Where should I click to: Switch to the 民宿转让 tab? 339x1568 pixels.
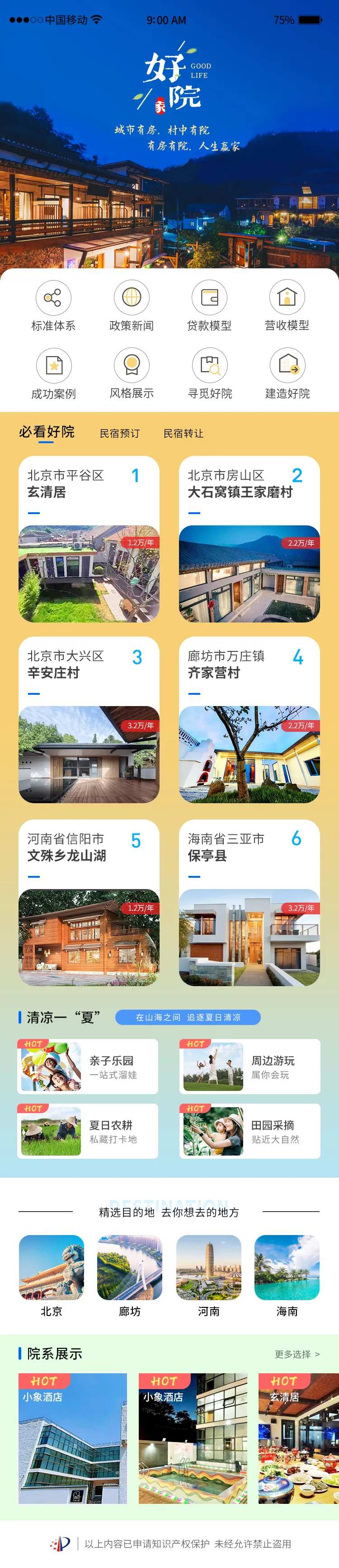[x=183, y=433]
